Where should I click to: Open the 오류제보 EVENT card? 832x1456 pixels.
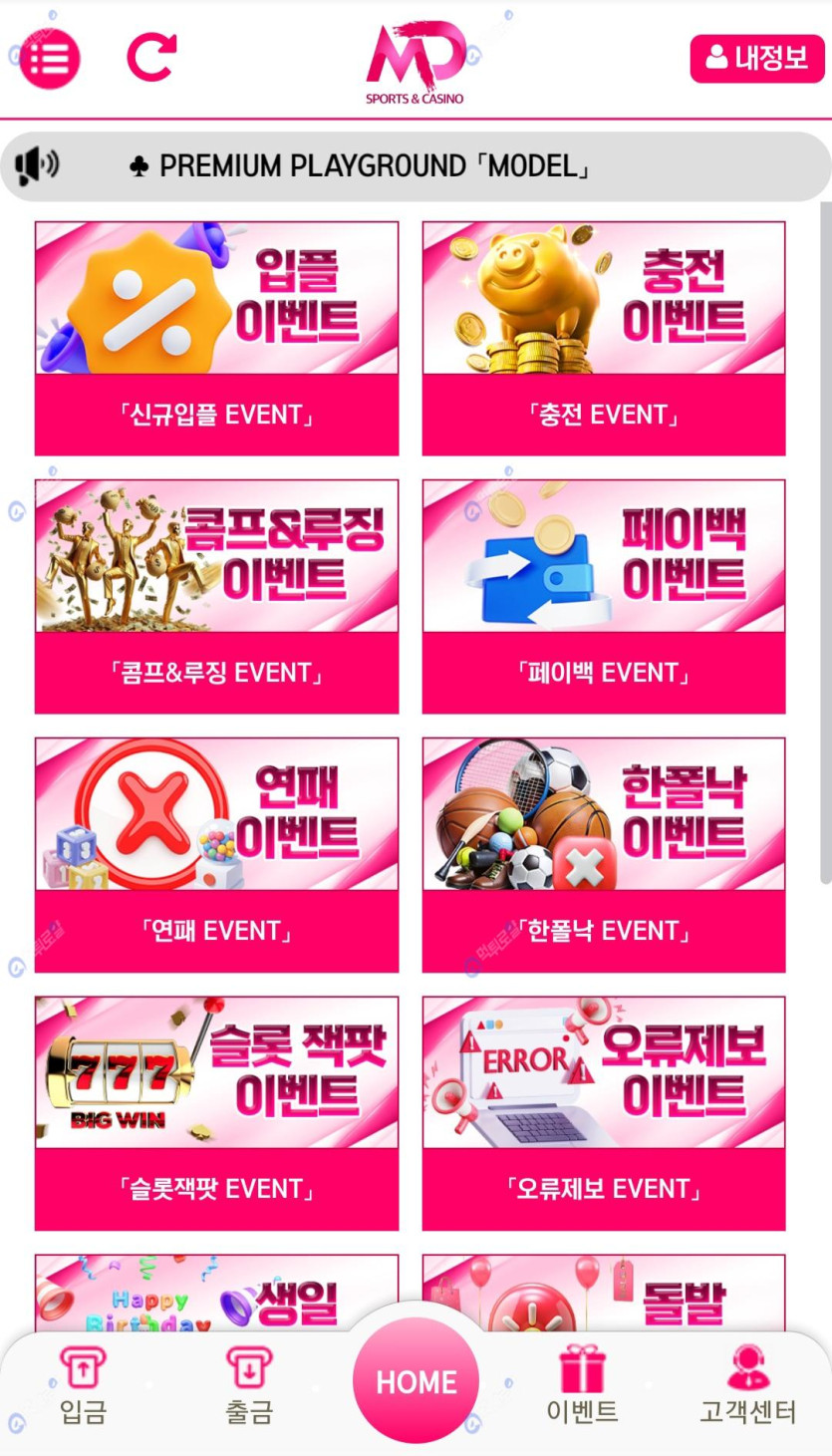[603, 1112]
